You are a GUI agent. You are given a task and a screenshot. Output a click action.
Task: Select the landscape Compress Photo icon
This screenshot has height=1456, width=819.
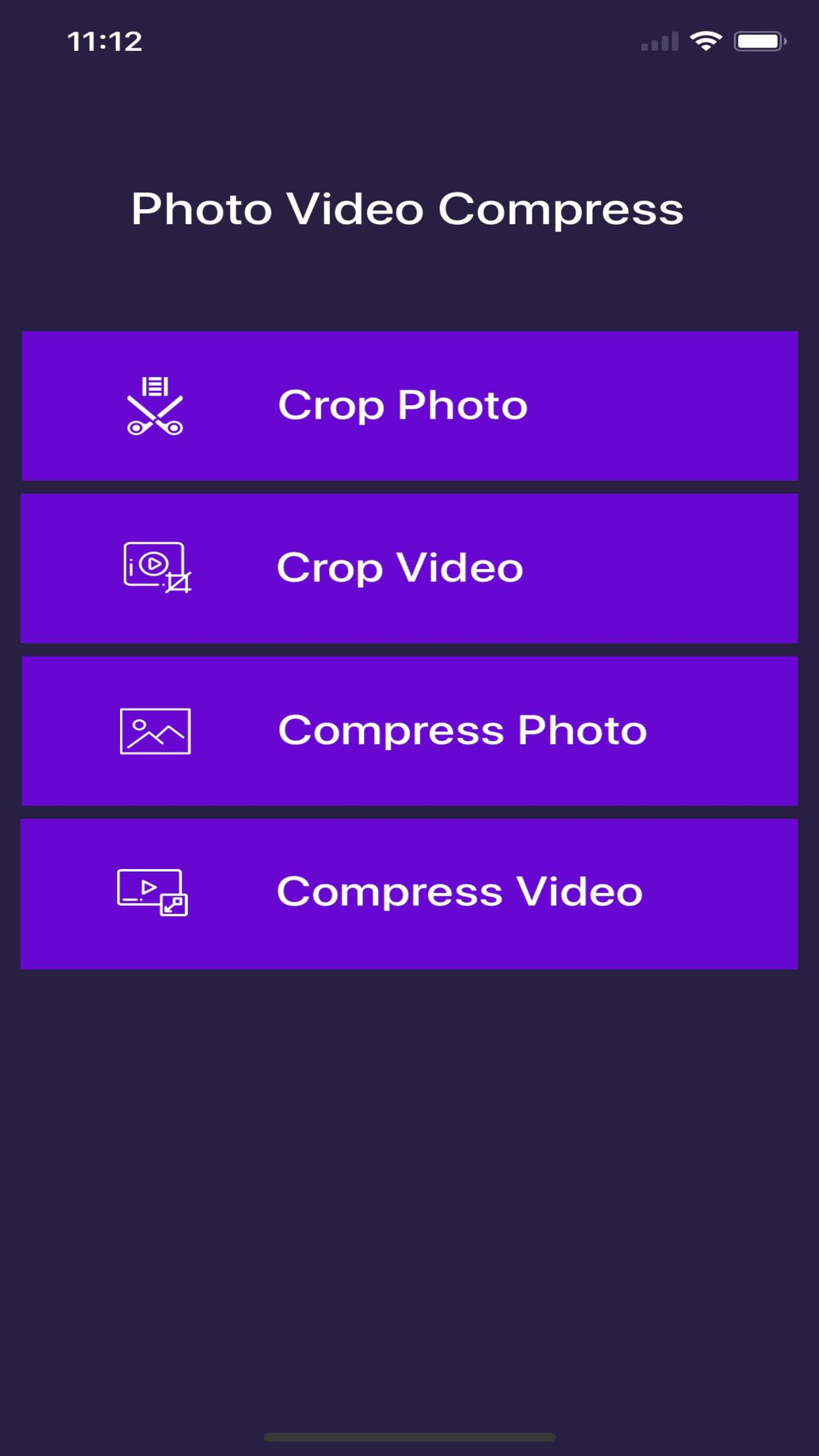point(155,729)
